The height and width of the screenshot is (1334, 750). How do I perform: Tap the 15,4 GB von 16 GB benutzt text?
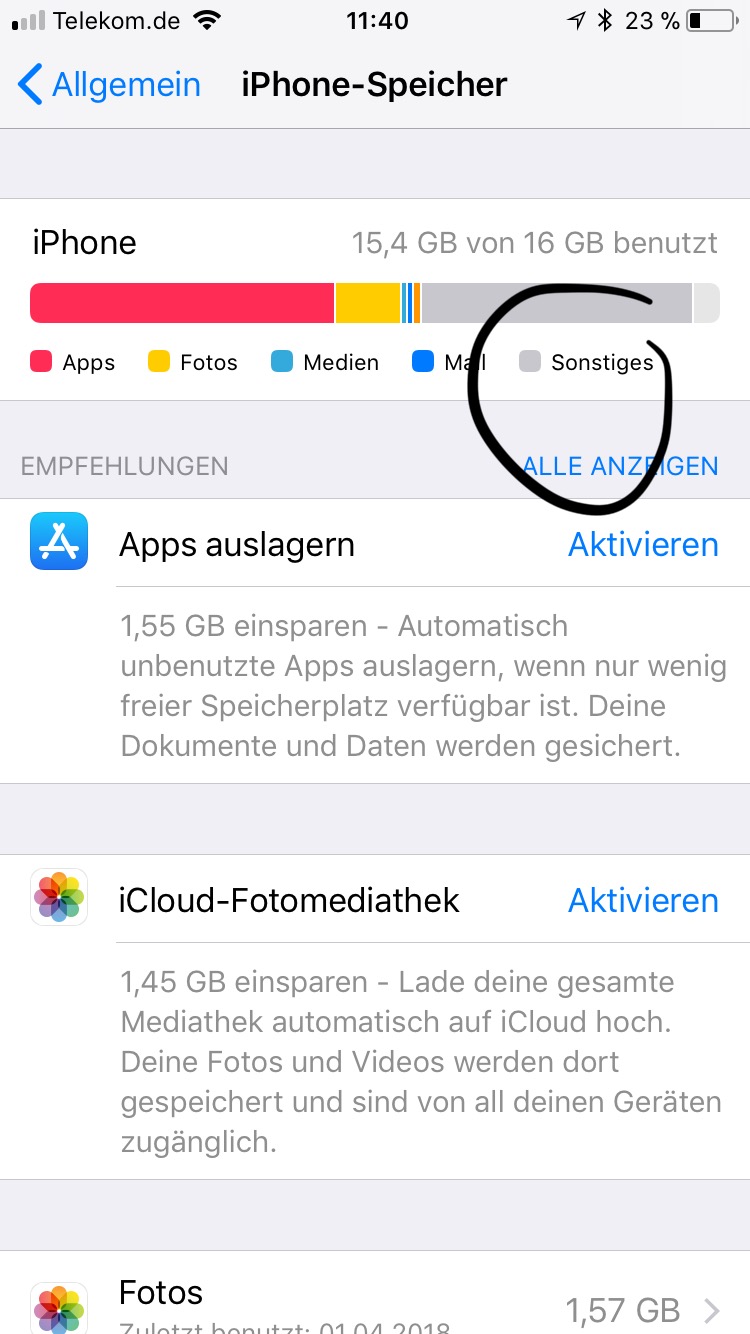coord(536,242)
